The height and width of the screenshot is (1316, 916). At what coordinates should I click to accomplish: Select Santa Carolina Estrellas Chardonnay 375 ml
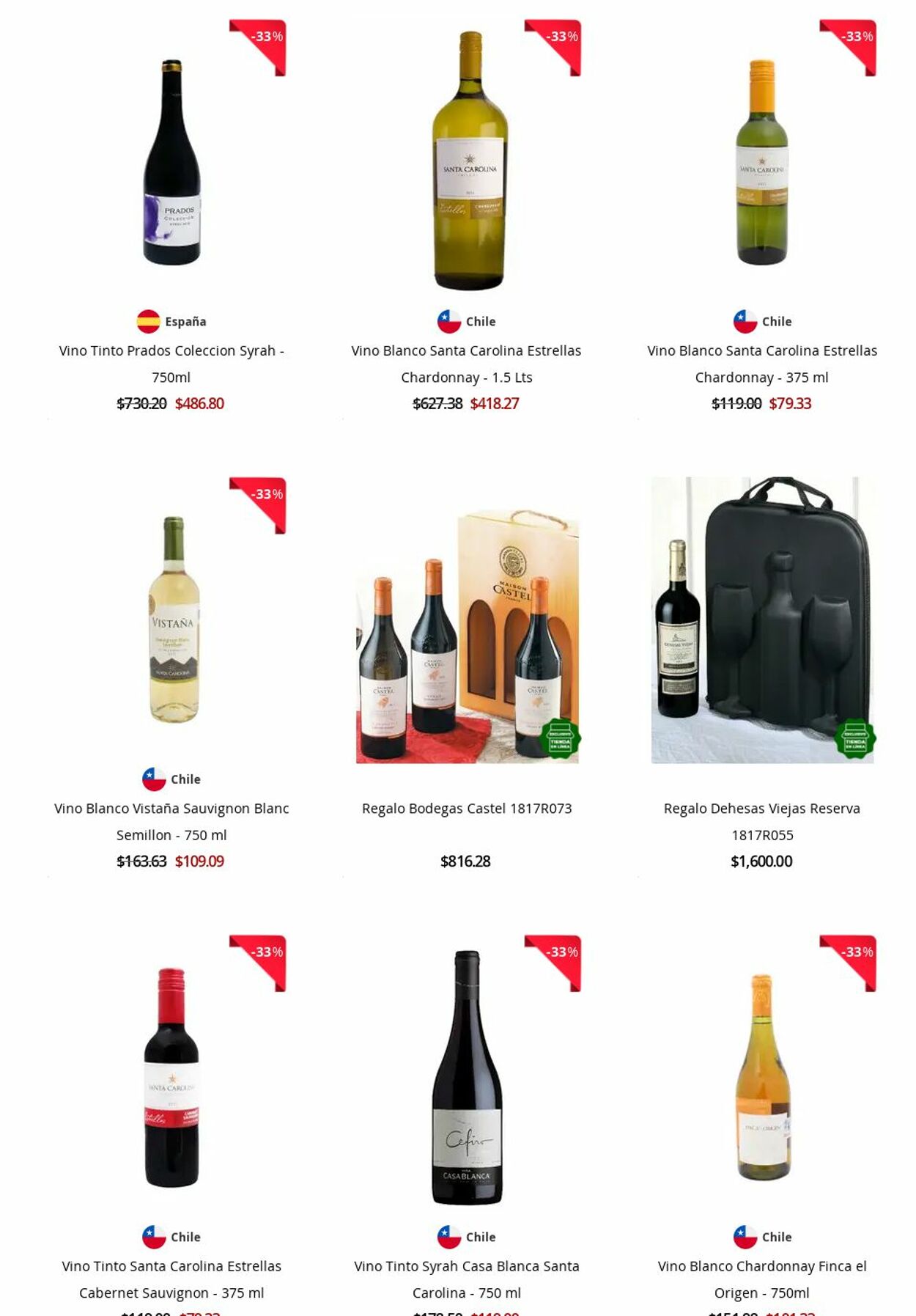tap(761, 351)
